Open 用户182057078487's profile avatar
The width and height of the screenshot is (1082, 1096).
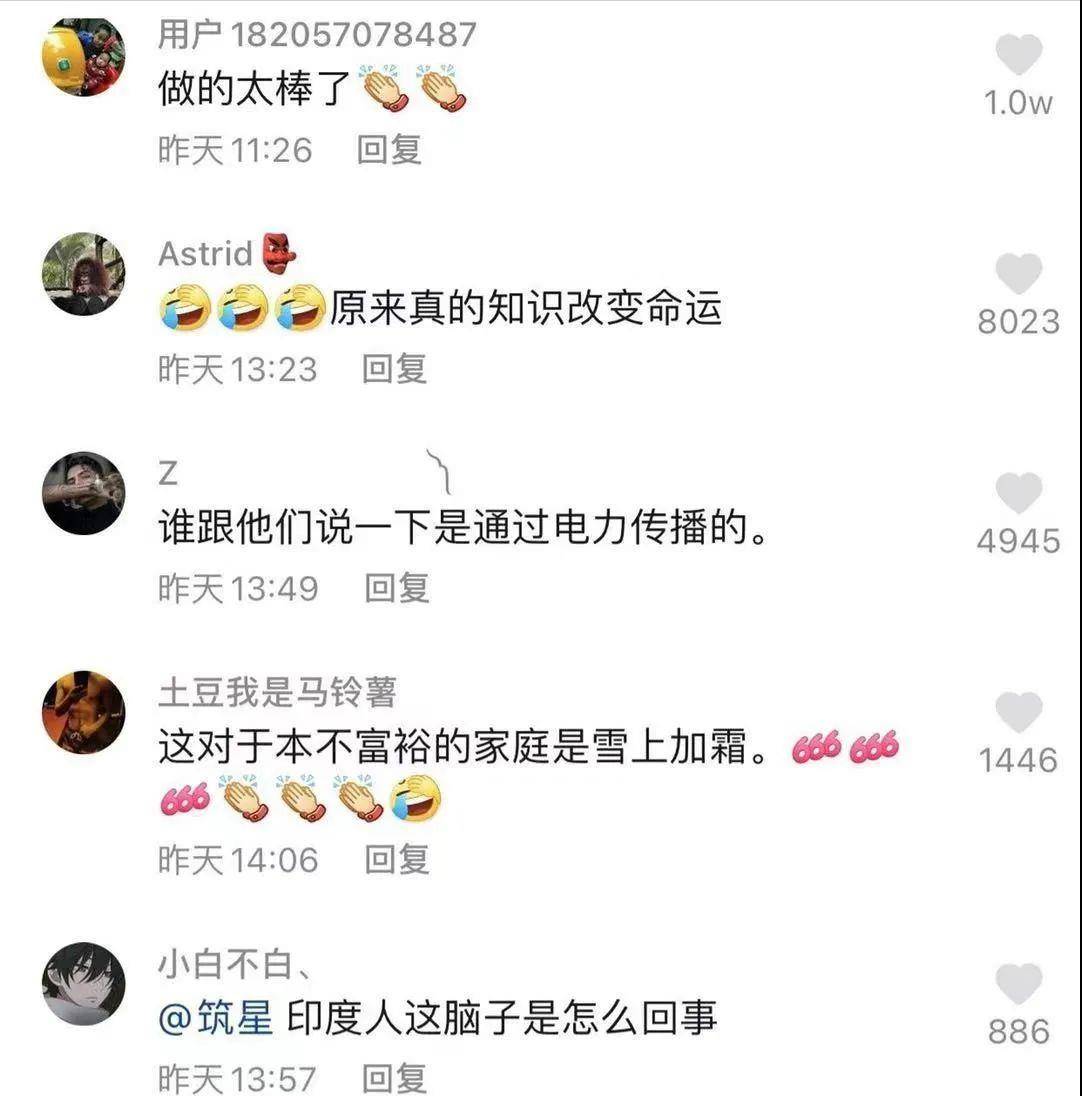[84, 56]
